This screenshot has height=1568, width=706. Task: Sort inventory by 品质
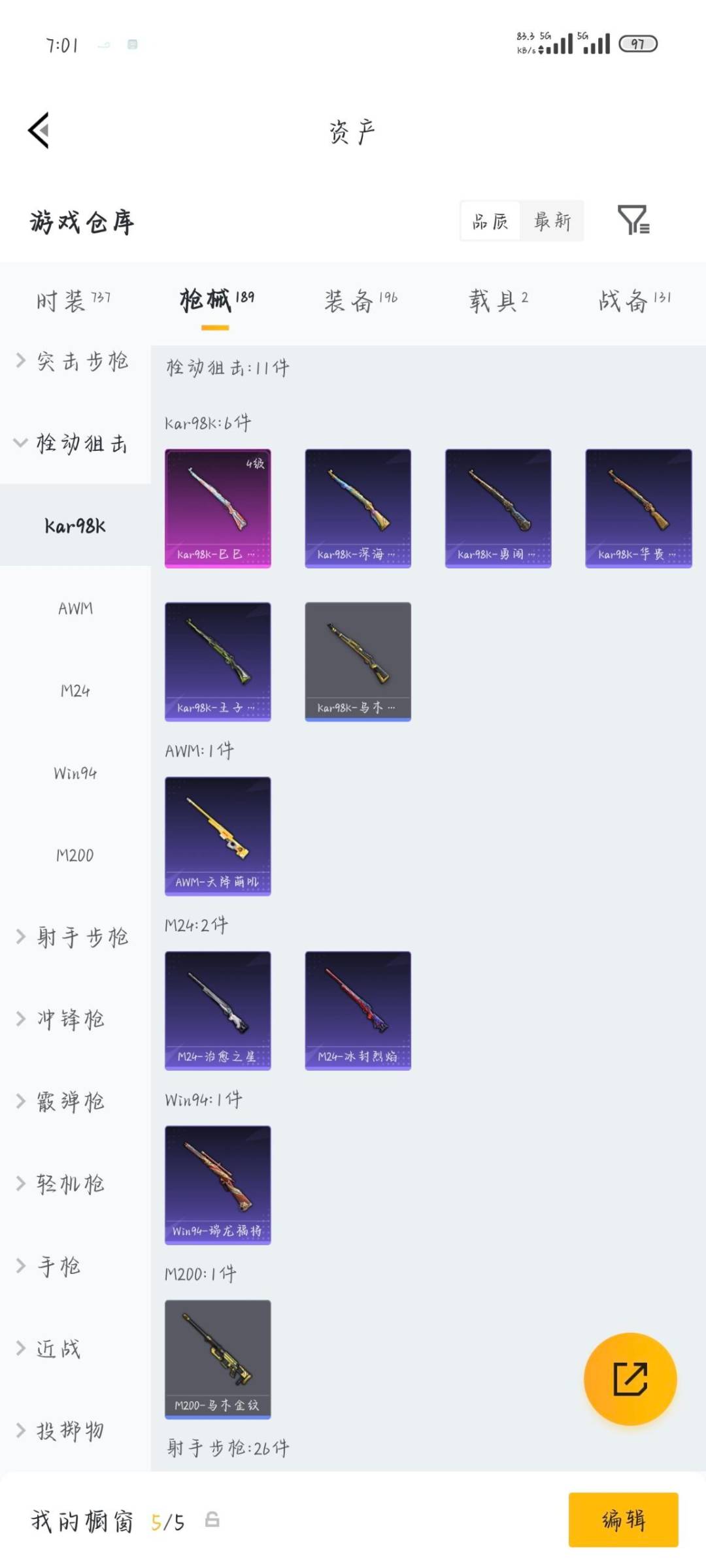click(490, 221)
